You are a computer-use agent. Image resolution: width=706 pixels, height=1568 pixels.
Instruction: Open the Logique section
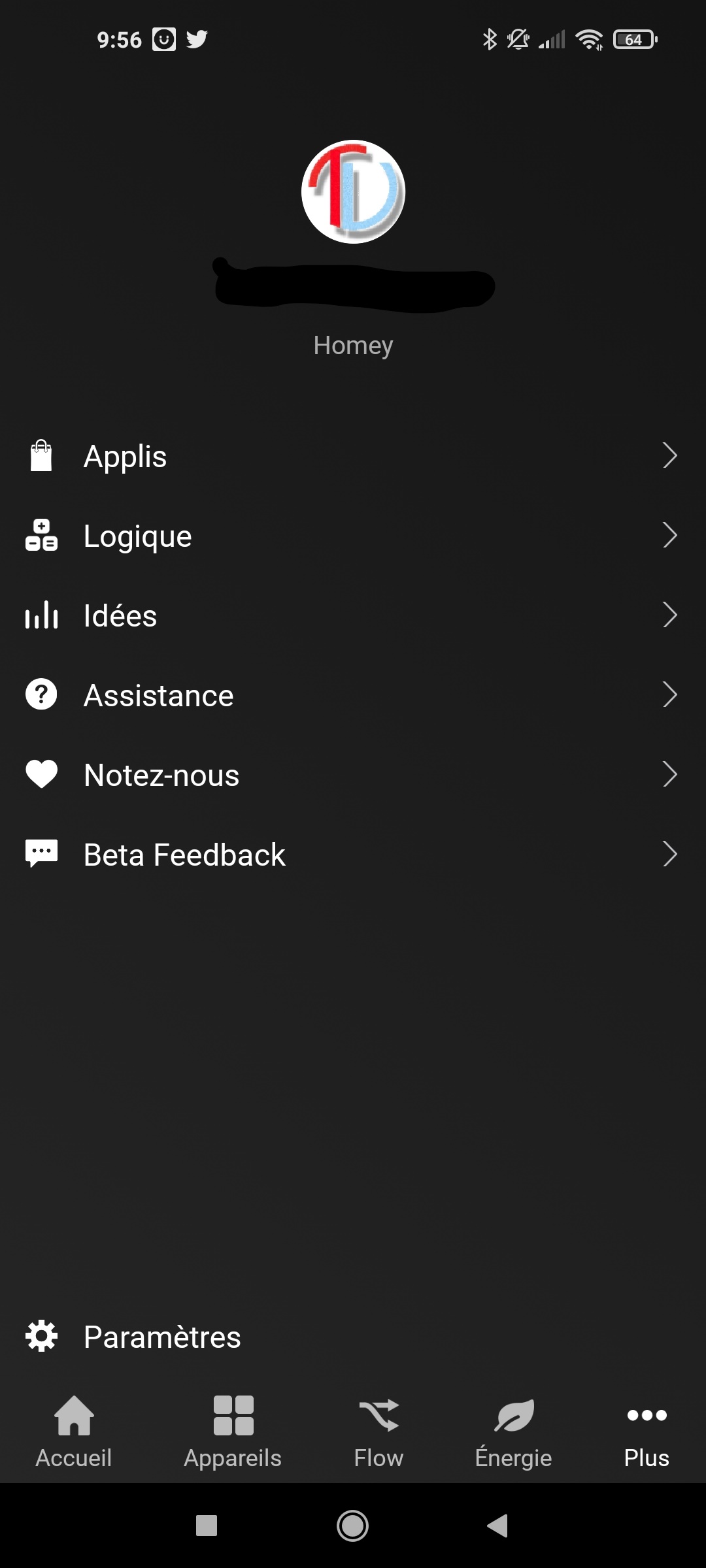point(353,536)
